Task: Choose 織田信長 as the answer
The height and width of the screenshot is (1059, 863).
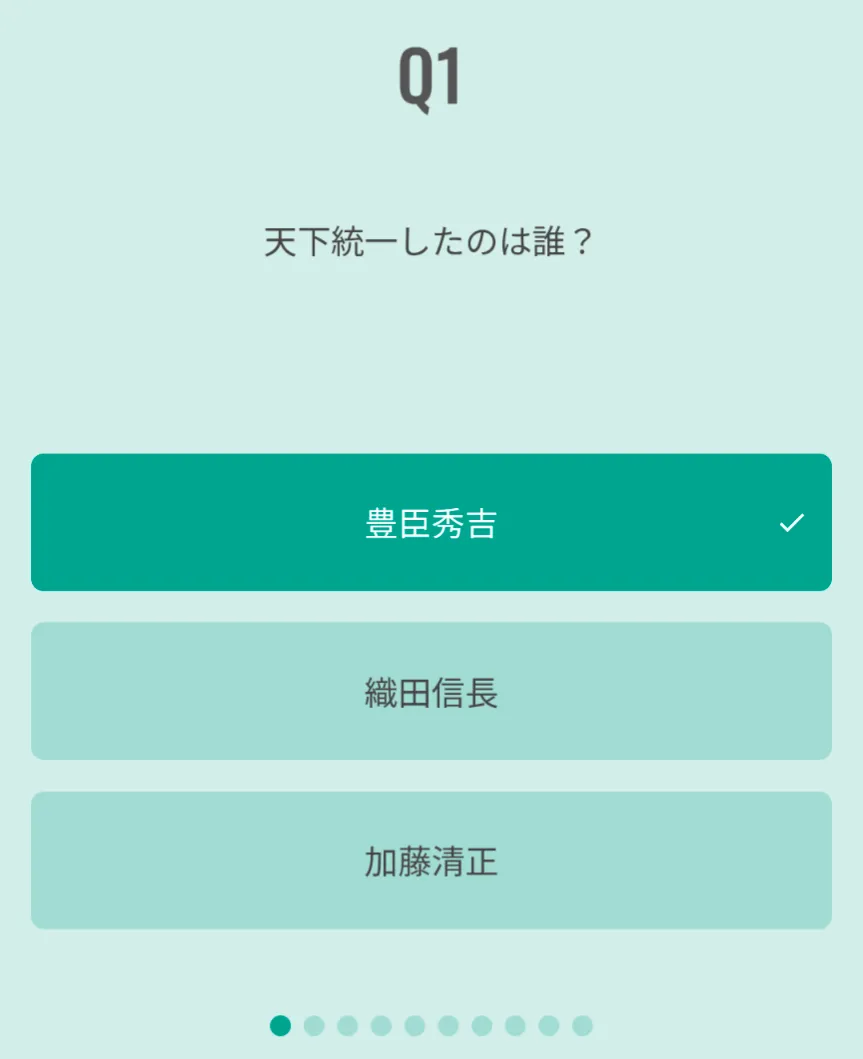Action: (431, 691)
